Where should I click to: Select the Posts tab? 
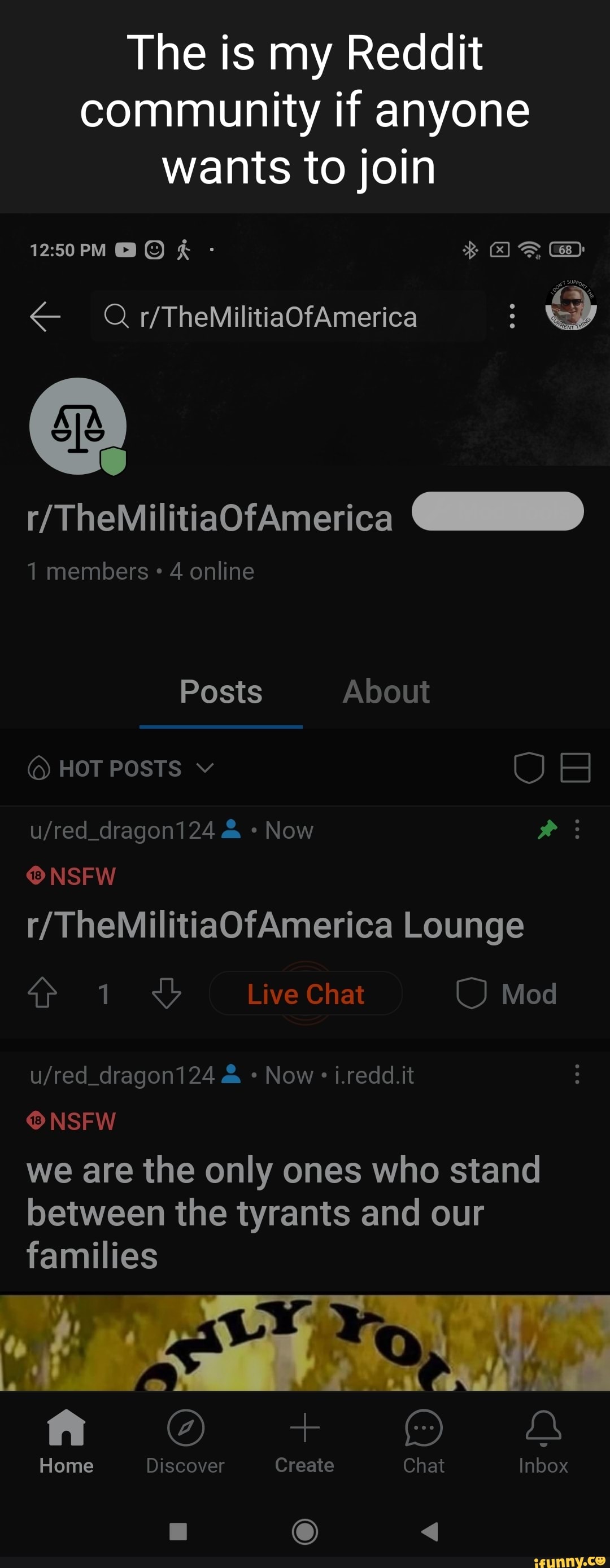click(221, 692)
